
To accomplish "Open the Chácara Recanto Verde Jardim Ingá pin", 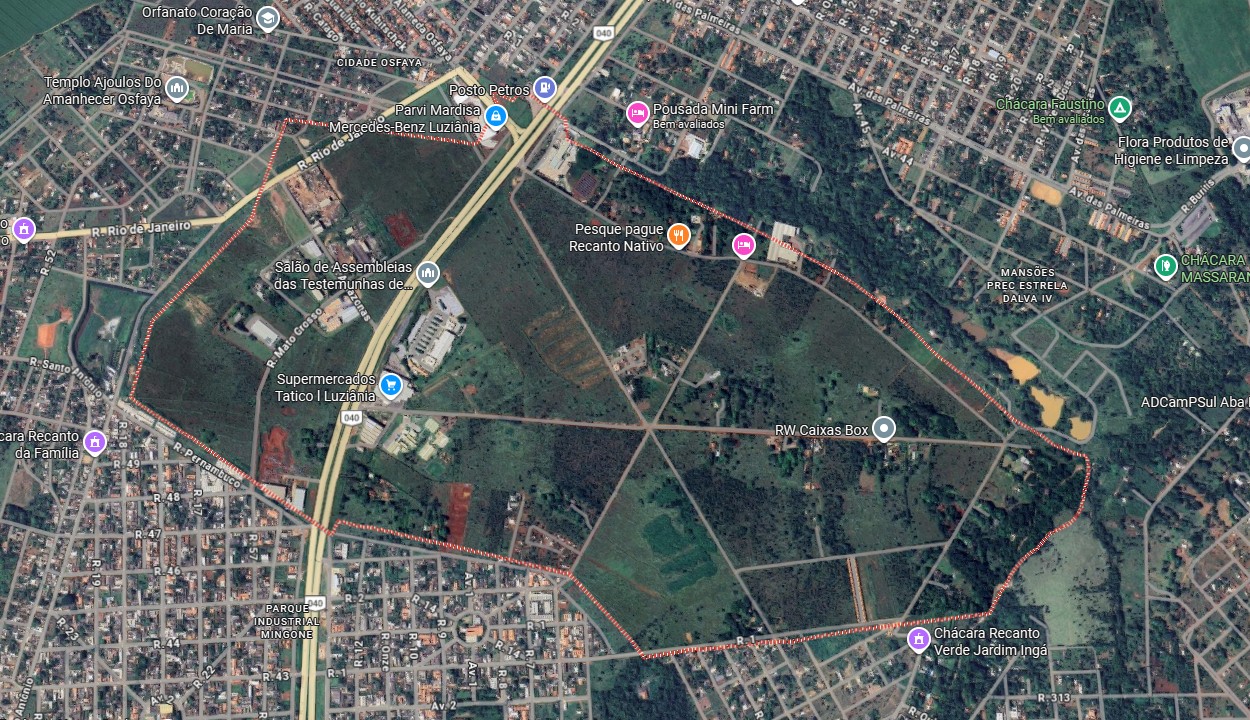I will pyautogui.click(x=918, y=638).
